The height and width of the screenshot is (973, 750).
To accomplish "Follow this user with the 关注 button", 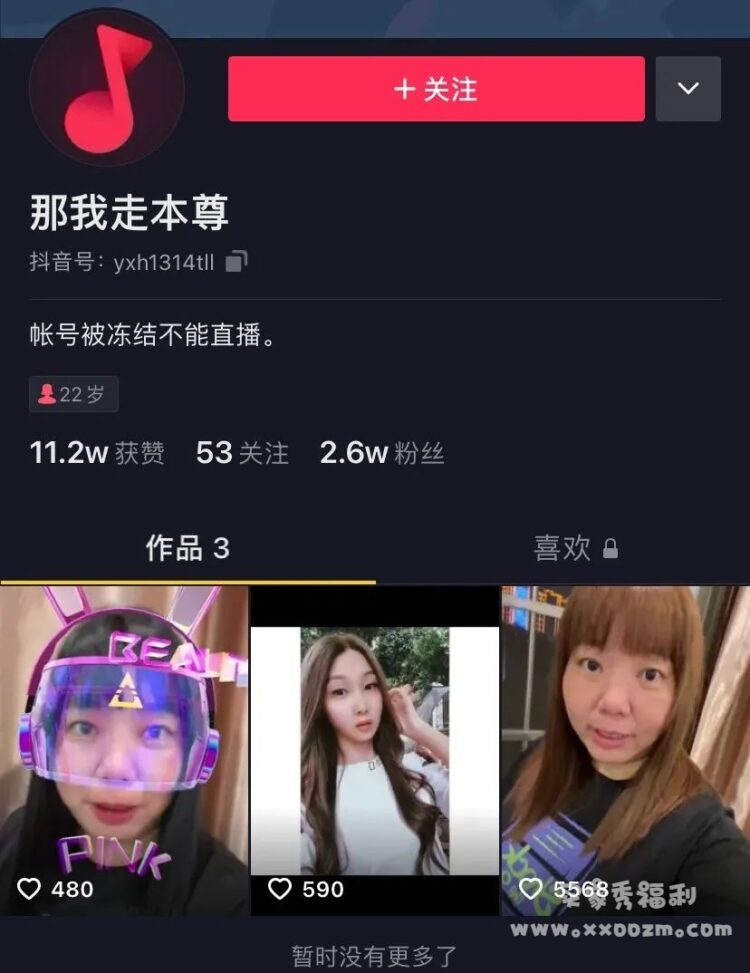I will (436, 89).
